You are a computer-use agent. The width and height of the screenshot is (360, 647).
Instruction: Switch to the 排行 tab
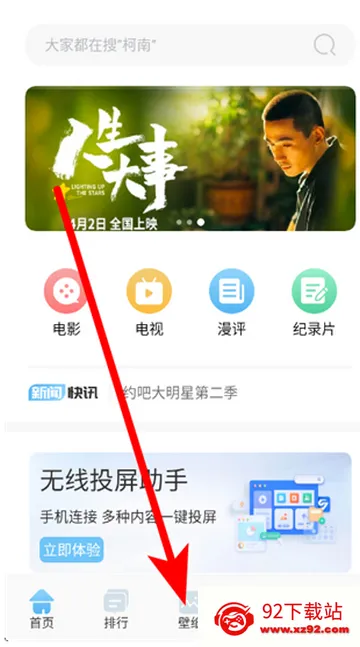click(x=116, y=609)
